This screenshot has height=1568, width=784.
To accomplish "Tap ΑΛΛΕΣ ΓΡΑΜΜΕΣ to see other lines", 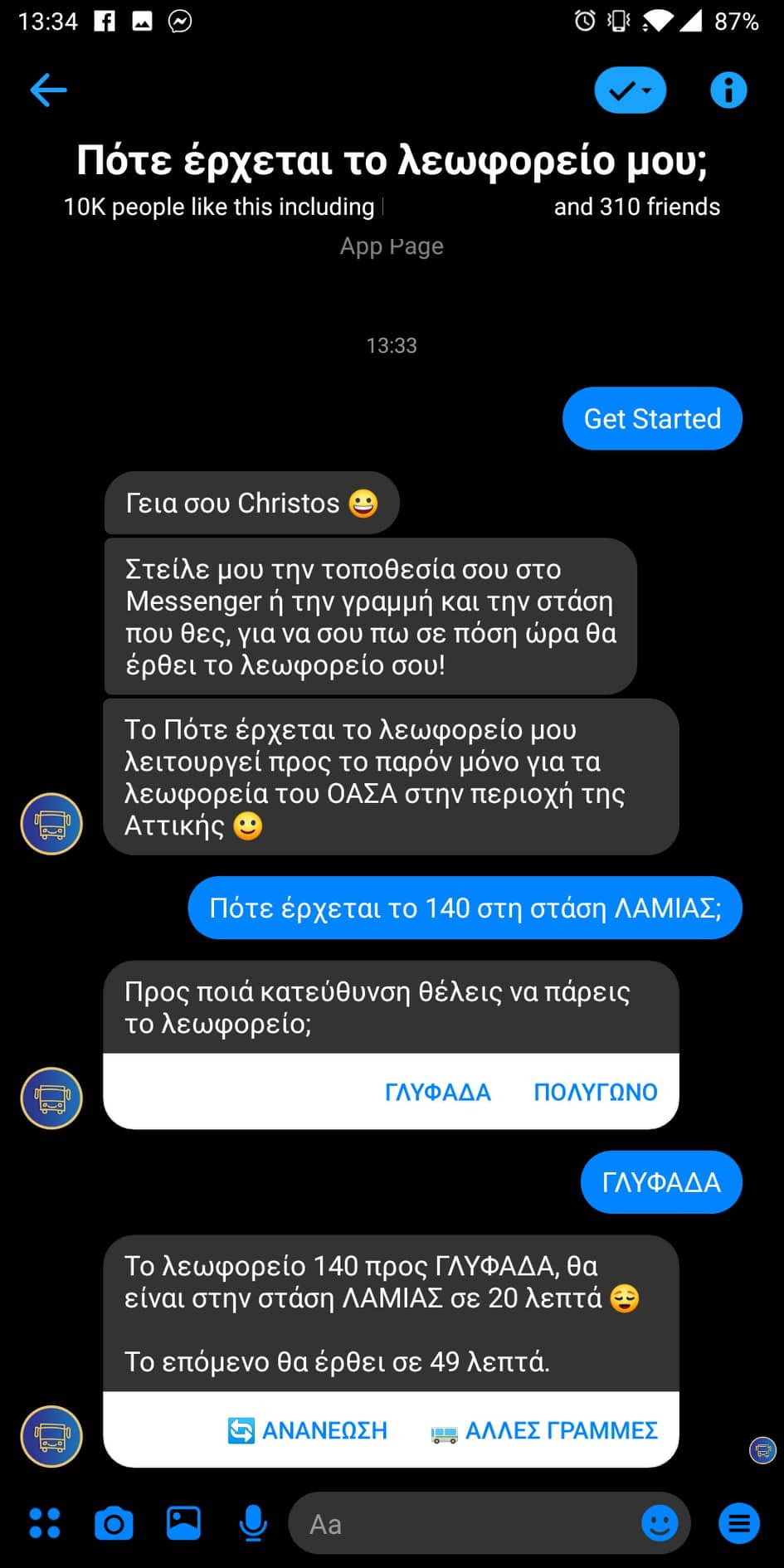I will [545, 1430].
